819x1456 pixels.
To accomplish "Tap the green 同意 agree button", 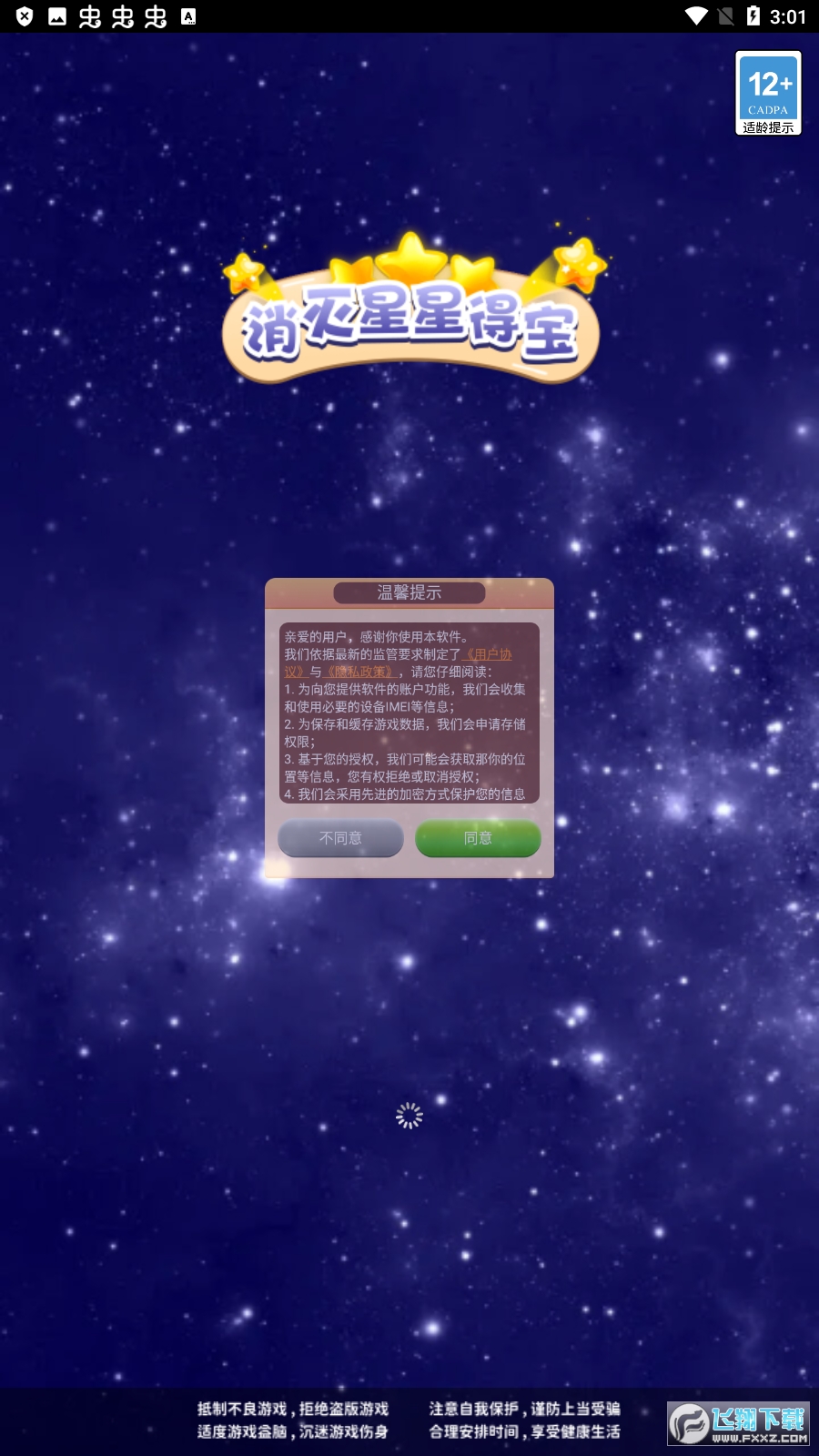I will point(478,838).
